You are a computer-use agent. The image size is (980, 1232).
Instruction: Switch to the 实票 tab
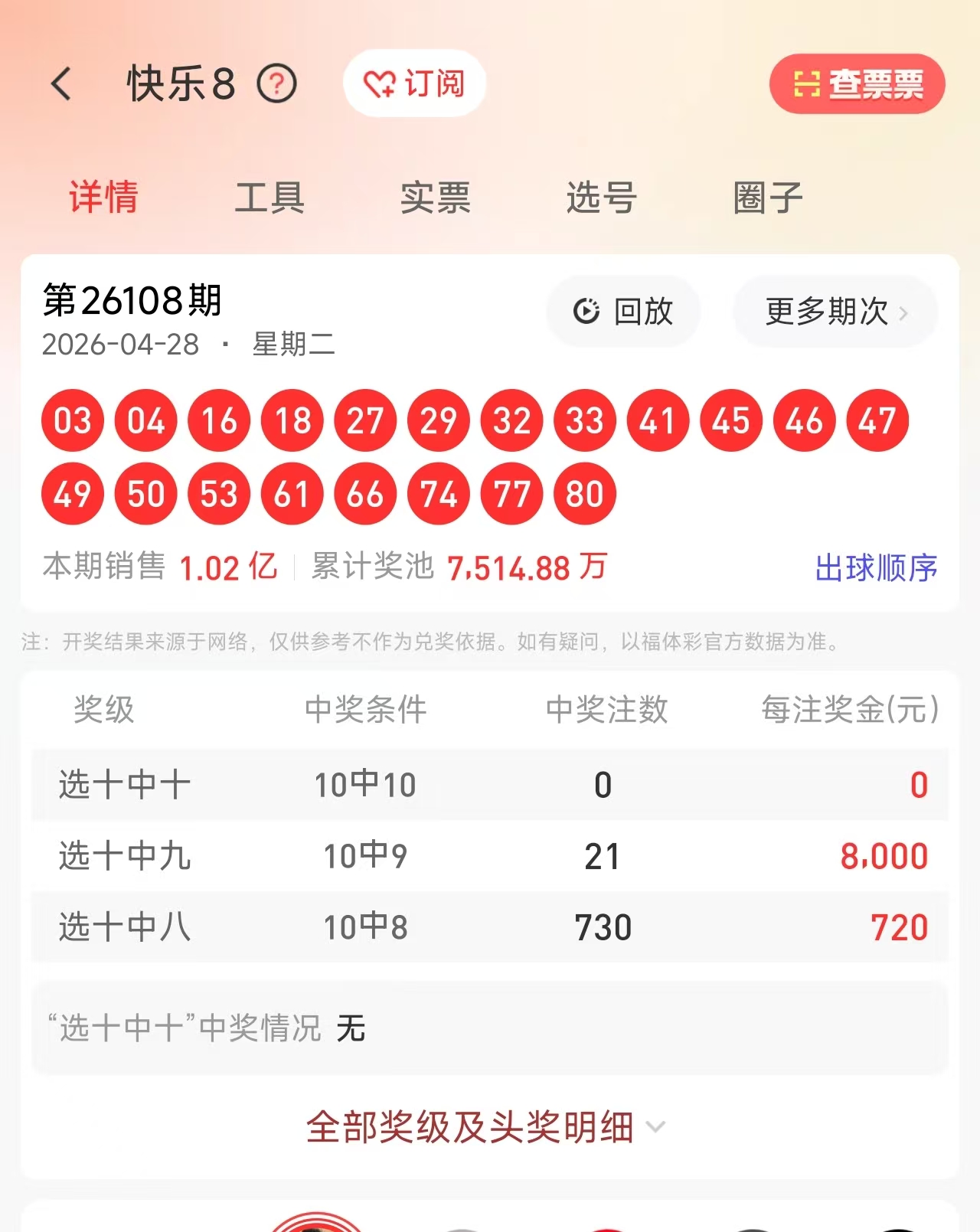pyautogui.click(x=435, y=198)
